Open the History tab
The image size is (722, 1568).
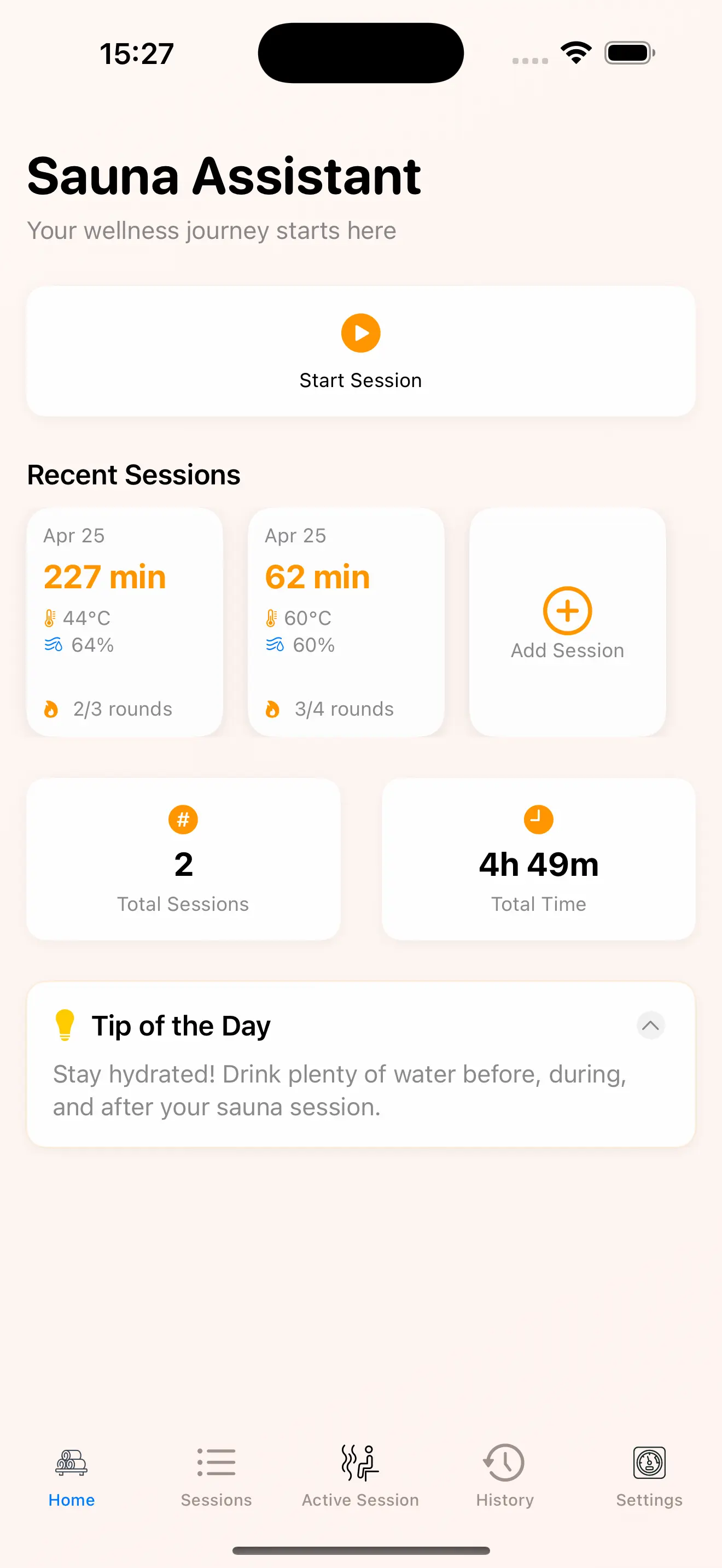click(x=505, y=1476)
